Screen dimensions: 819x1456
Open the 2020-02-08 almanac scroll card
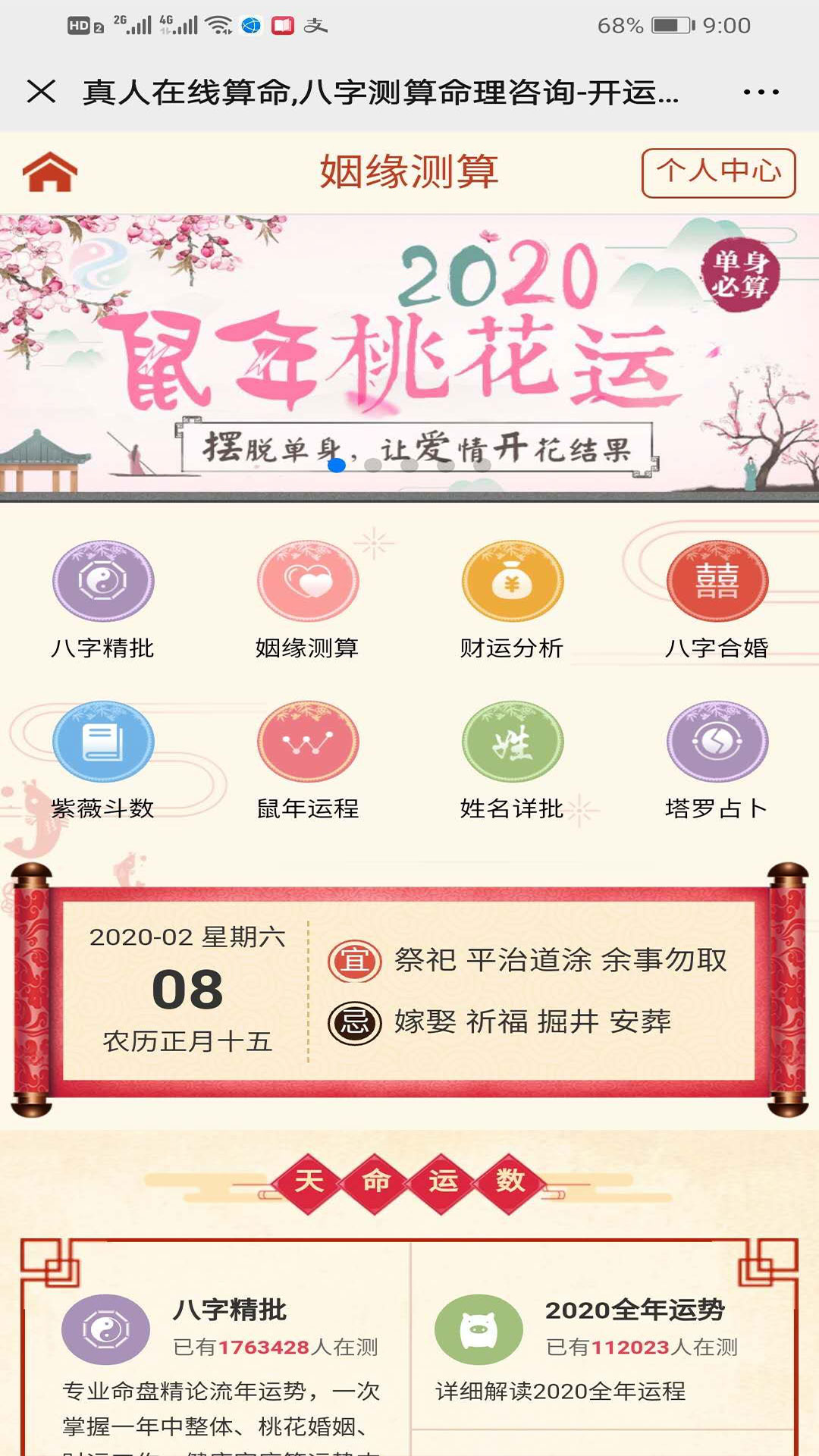coord(409,990)
